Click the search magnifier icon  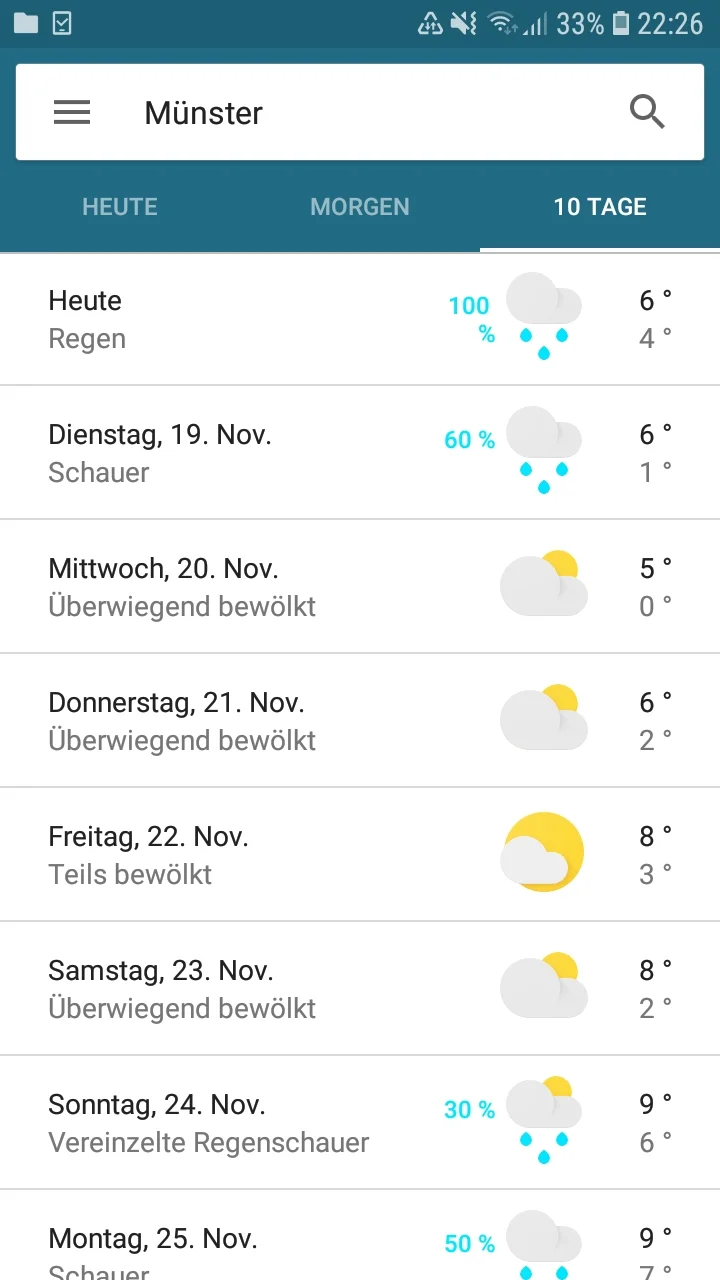coord(647,112)
